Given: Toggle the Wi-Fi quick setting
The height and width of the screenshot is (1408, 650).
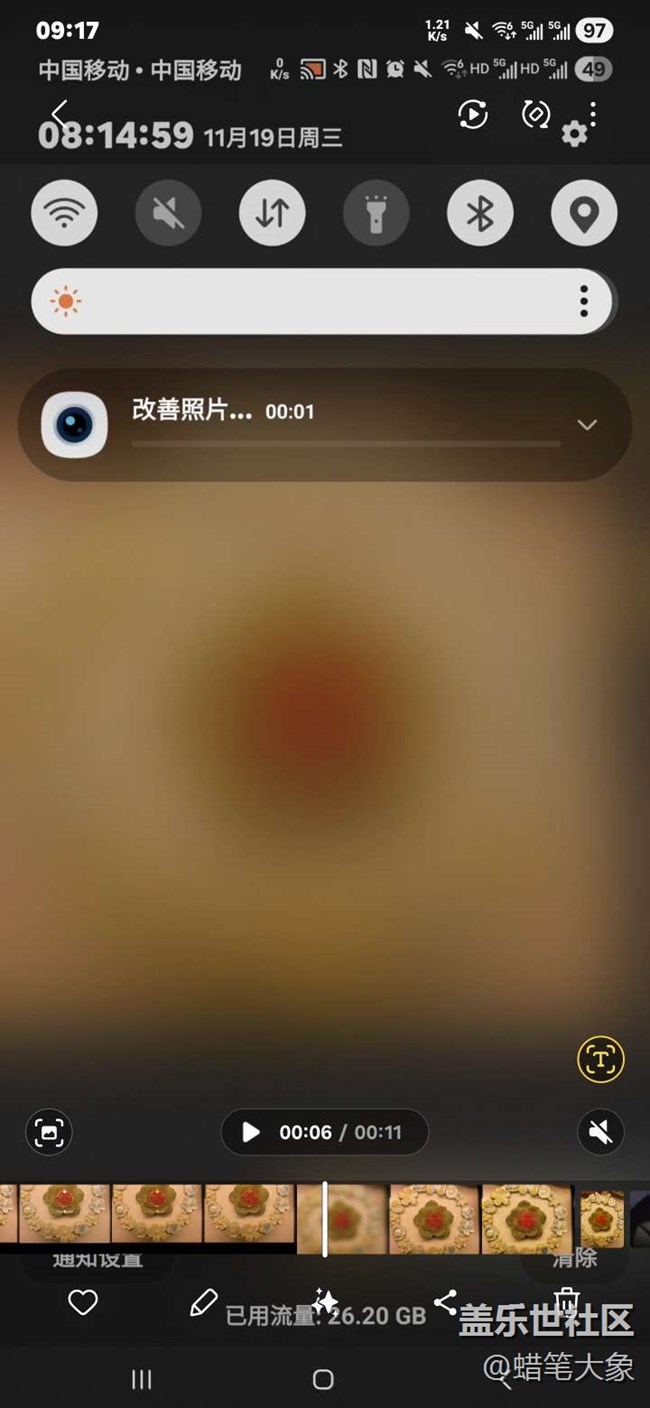Looking at the screenshot, I should tap(64, 213).
